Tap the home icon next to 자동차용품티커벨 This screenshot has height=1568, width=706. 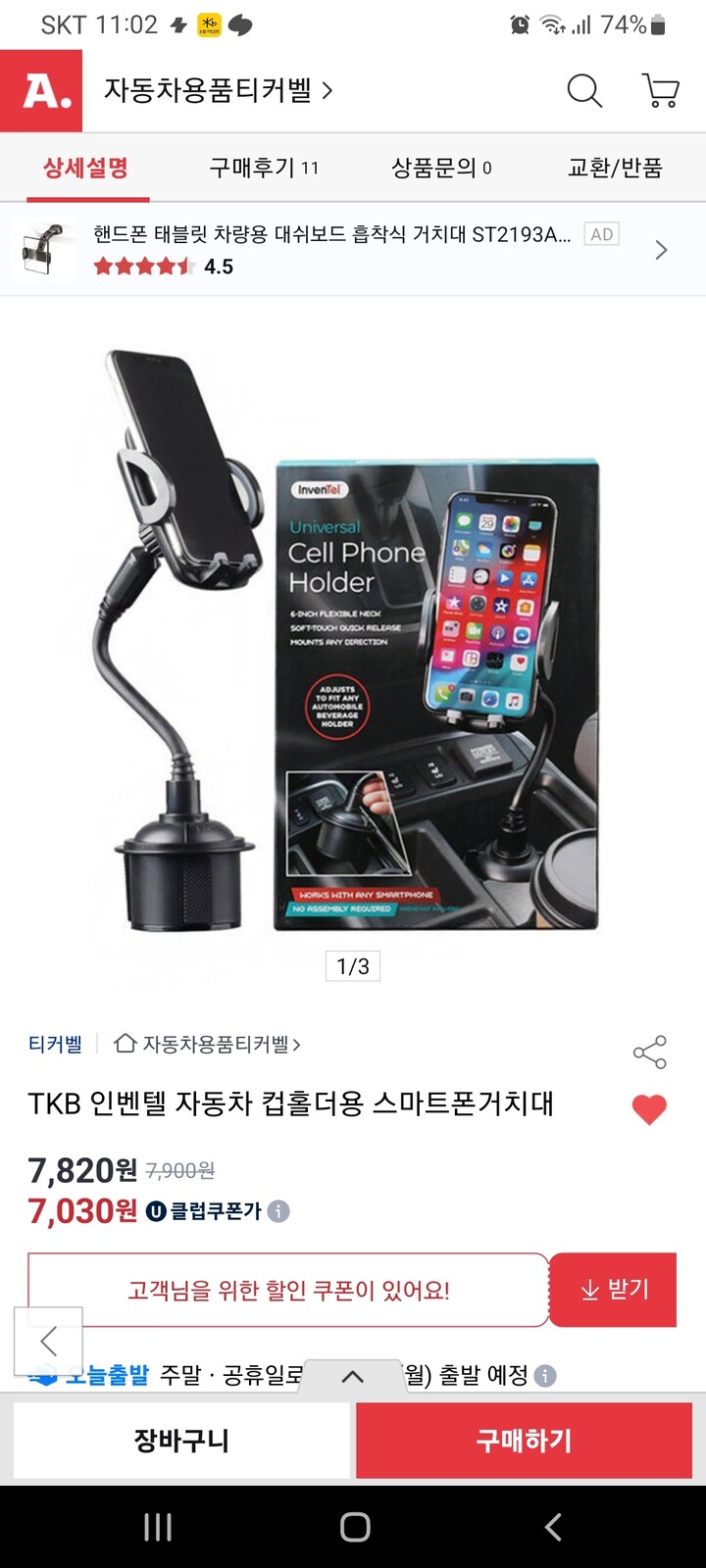(x=124, y=1045)
